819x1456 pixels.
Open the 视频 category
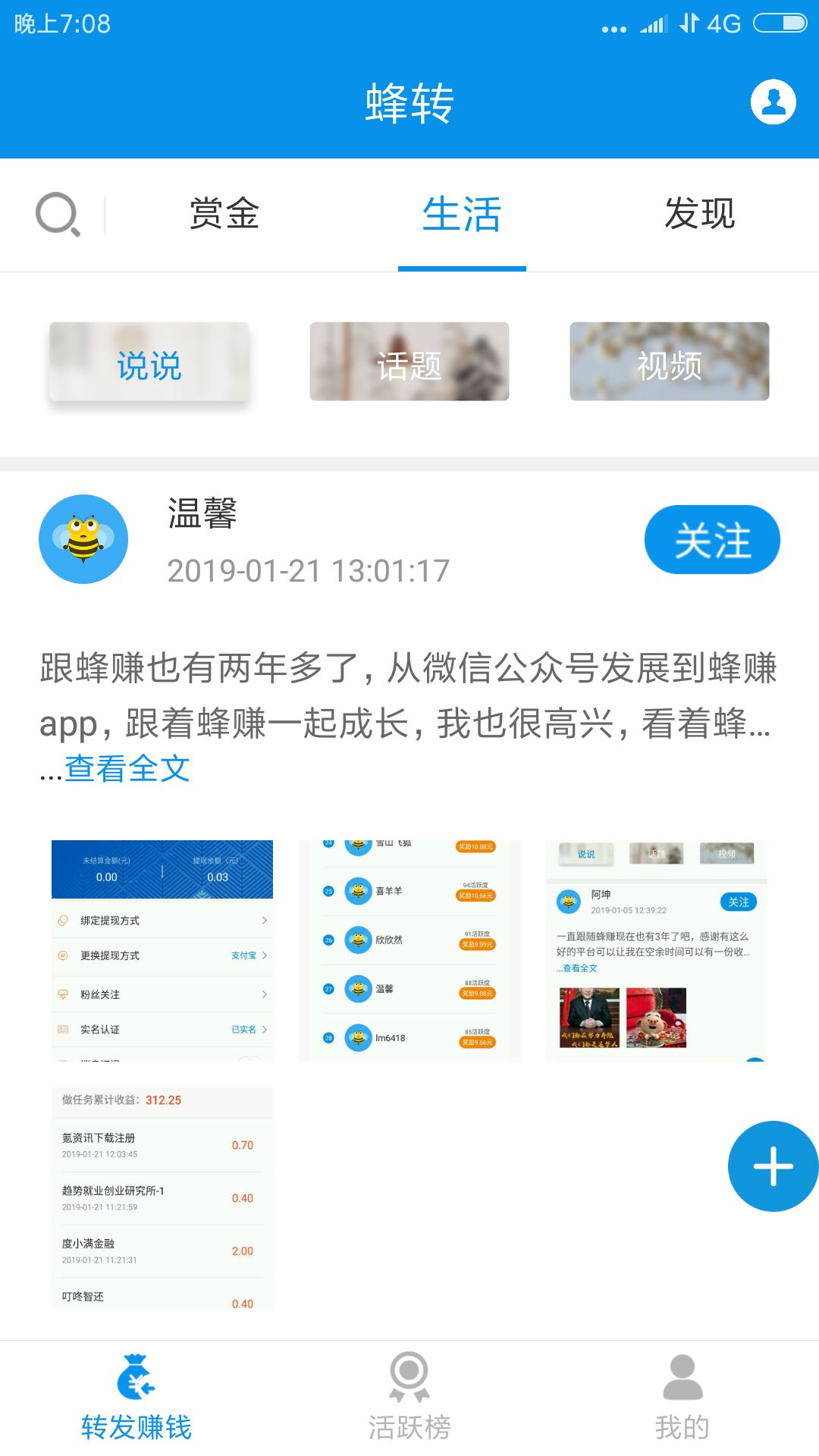point(670,362)
